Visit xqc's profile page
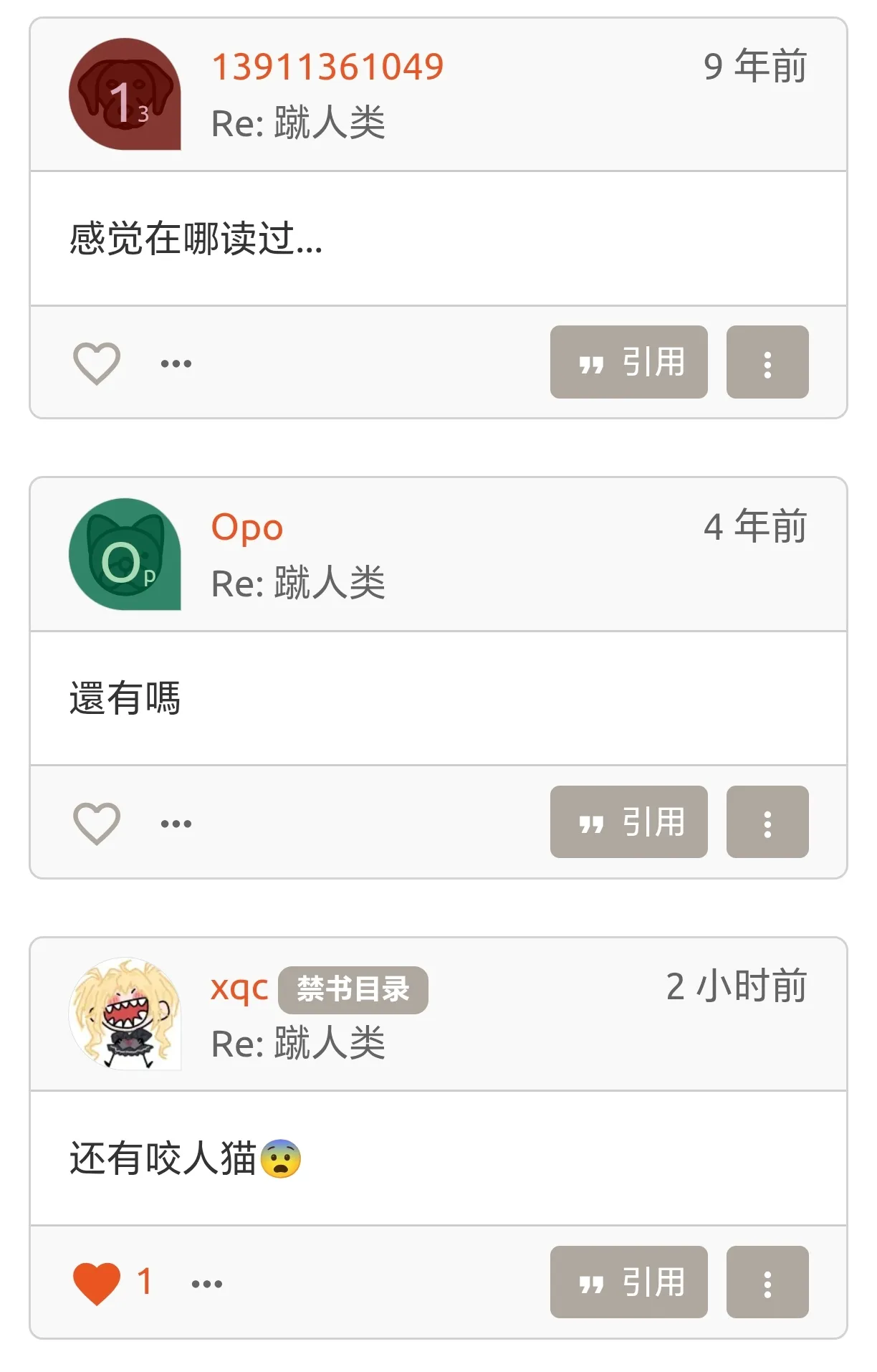The width and height of the screenshot is (877, 1372). pos(239,988)
